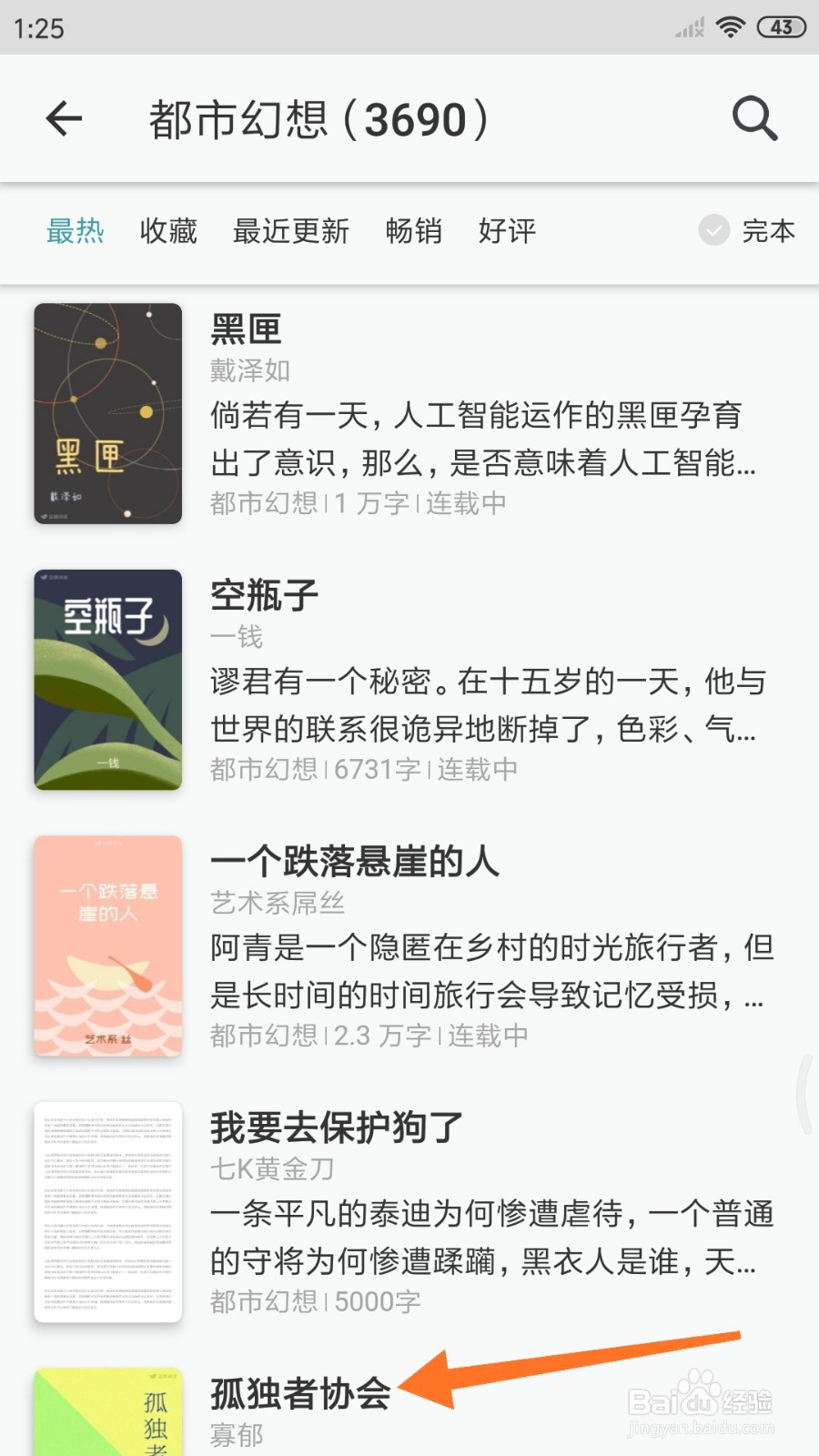Open search using the magnifier icon
The height and width of the screenshot is (1456, 819).
click(753, 118)
